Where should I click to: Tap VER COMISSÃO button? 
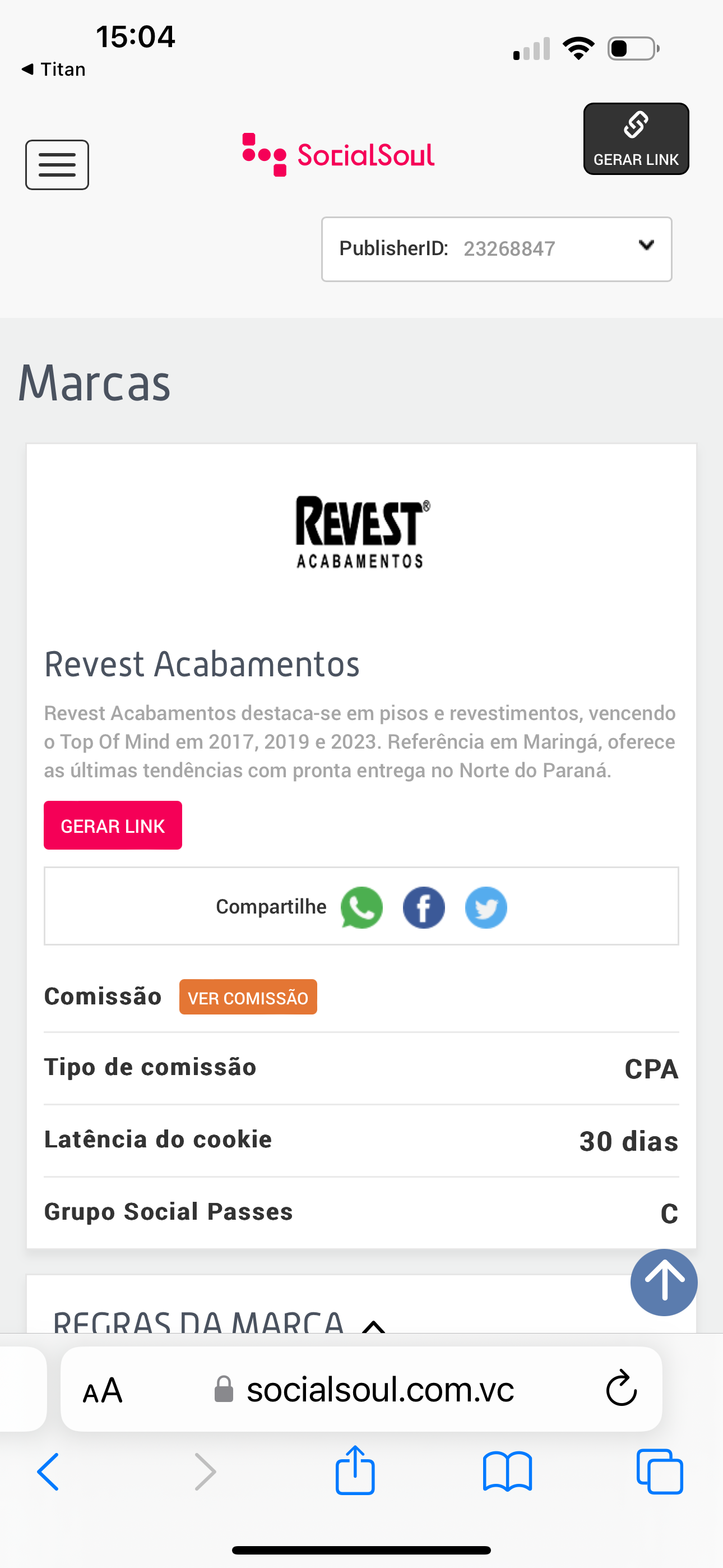[x=248, y=997]
